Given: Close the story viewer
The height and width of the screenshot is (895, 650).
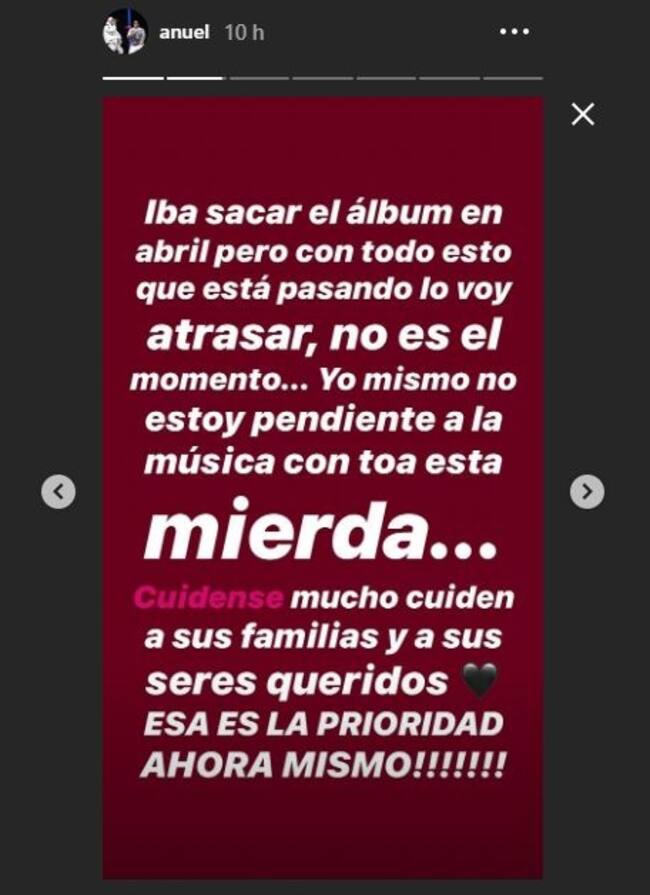Looking at the screenshot, I should click(x=582, y=114).
